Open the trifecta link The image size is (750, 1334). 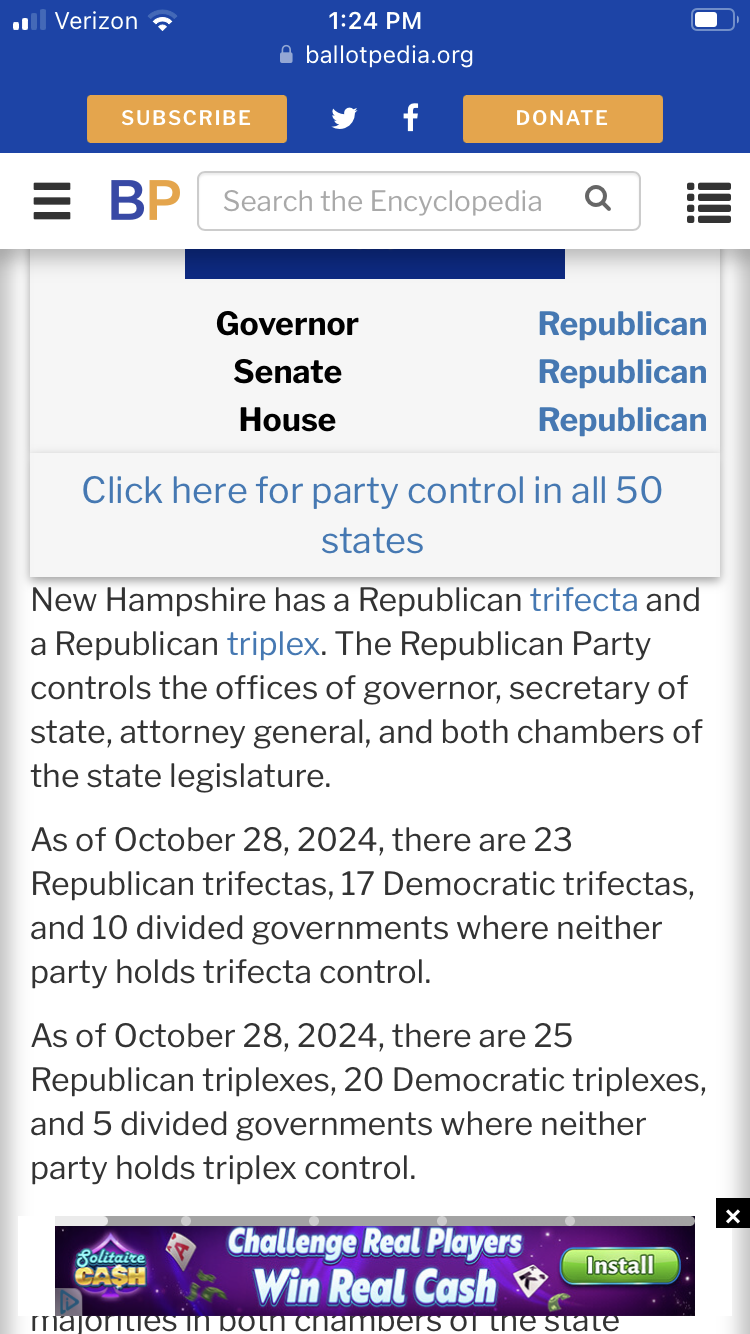[x=584, y=599]
